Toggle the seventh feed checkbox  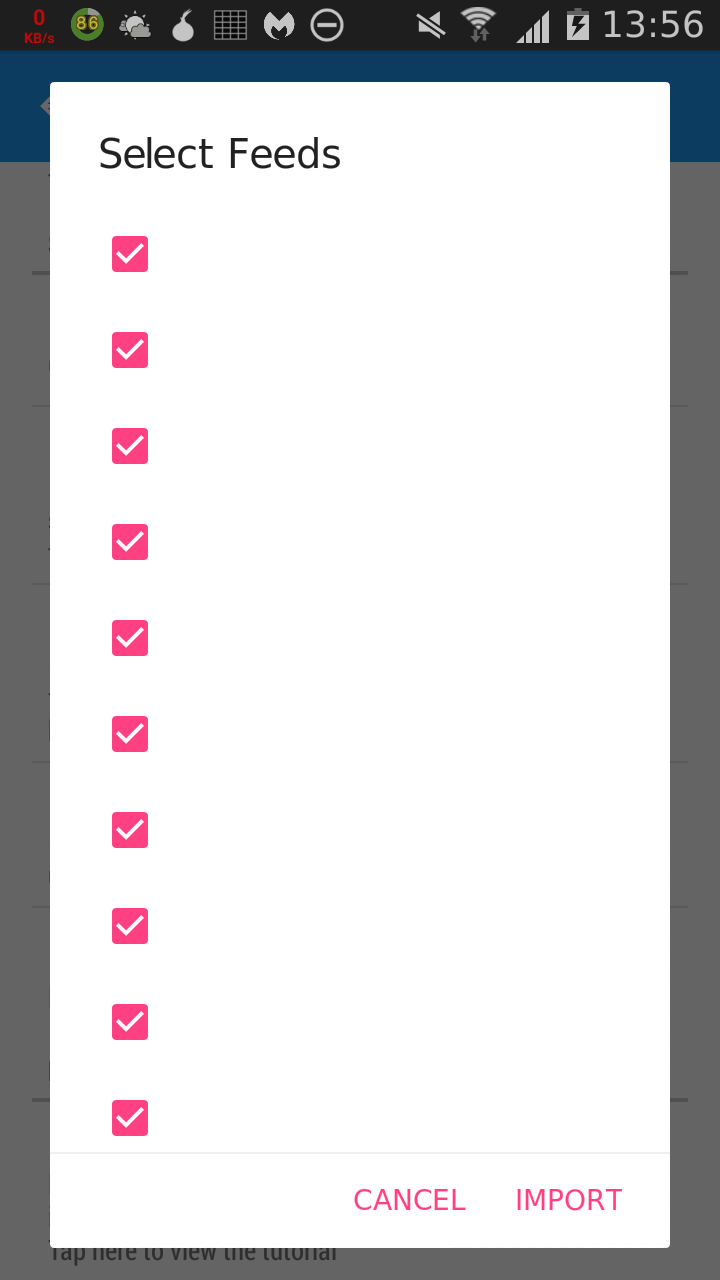(x=130, y=830)
